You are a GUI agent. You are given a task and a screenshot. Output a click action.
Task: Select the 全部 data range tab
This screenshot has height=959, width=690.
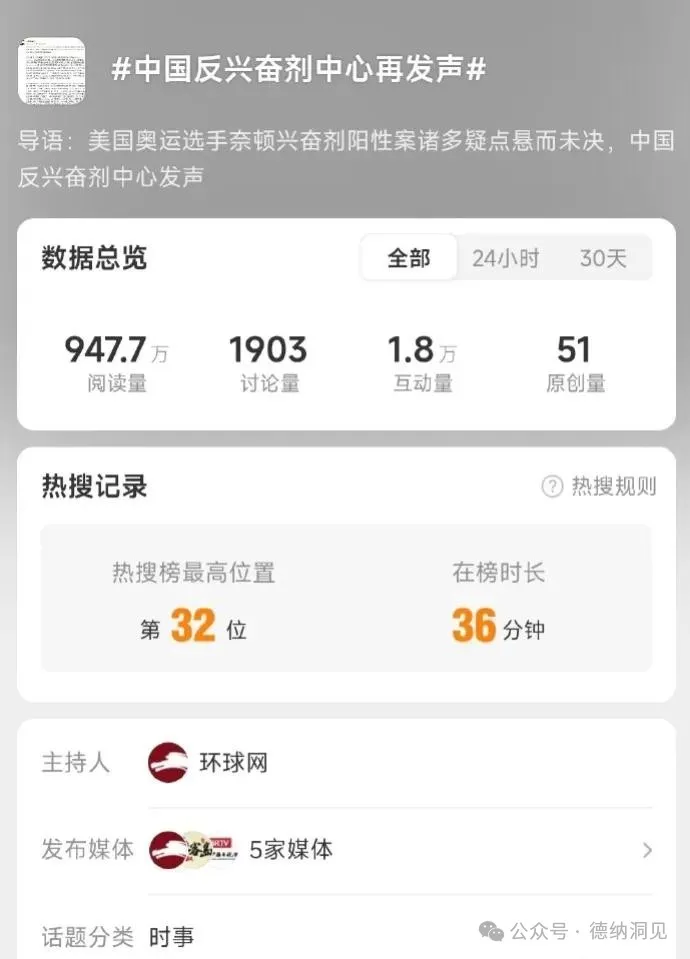point(409,258)
